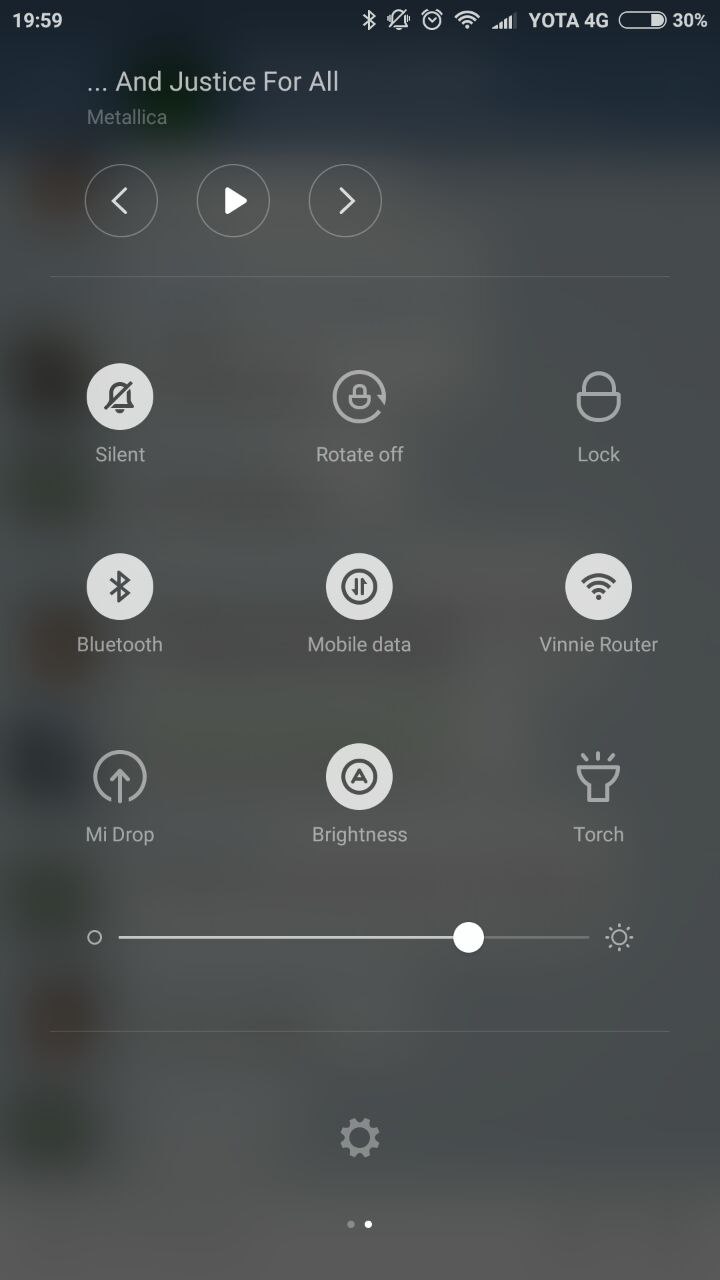Toggle the Rotate off setting
The height and width of the screenshot is (1280, 720).
tap(359, 397)
